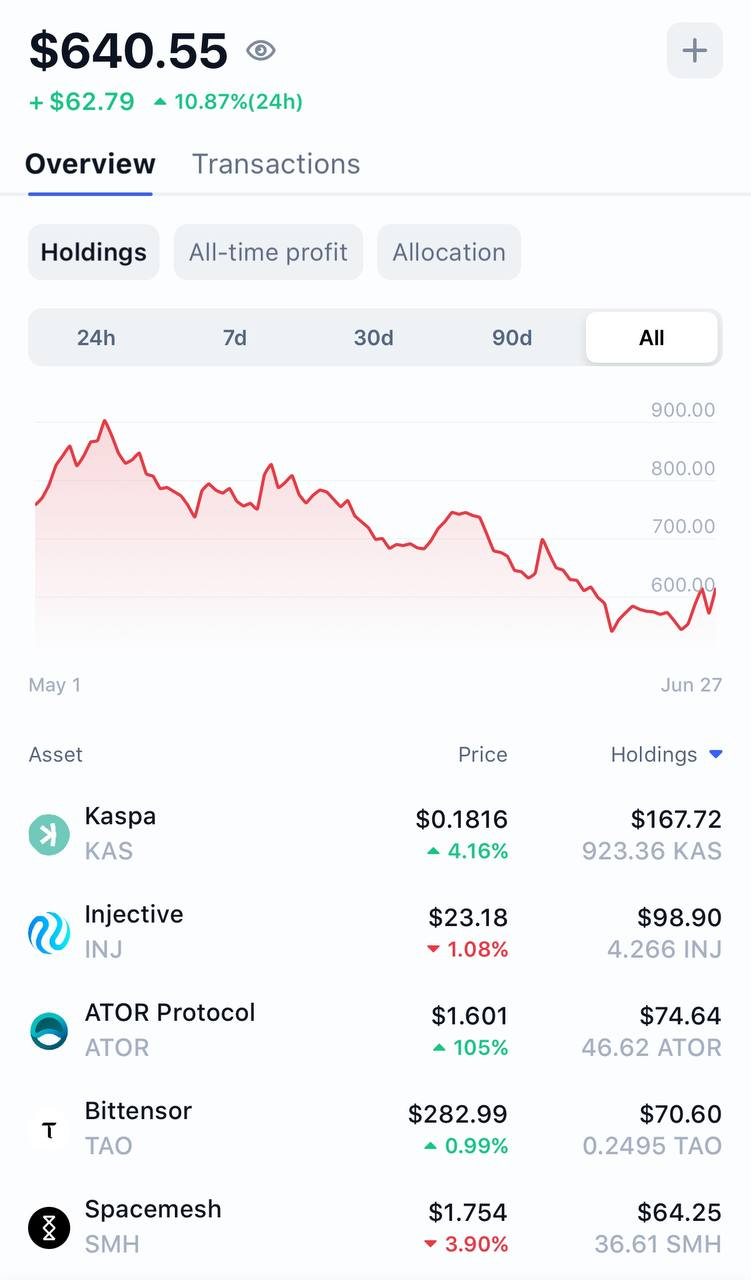Sort assets by Holdings column
Screen dimensions: 751x1280
click(x=664, y=755)
